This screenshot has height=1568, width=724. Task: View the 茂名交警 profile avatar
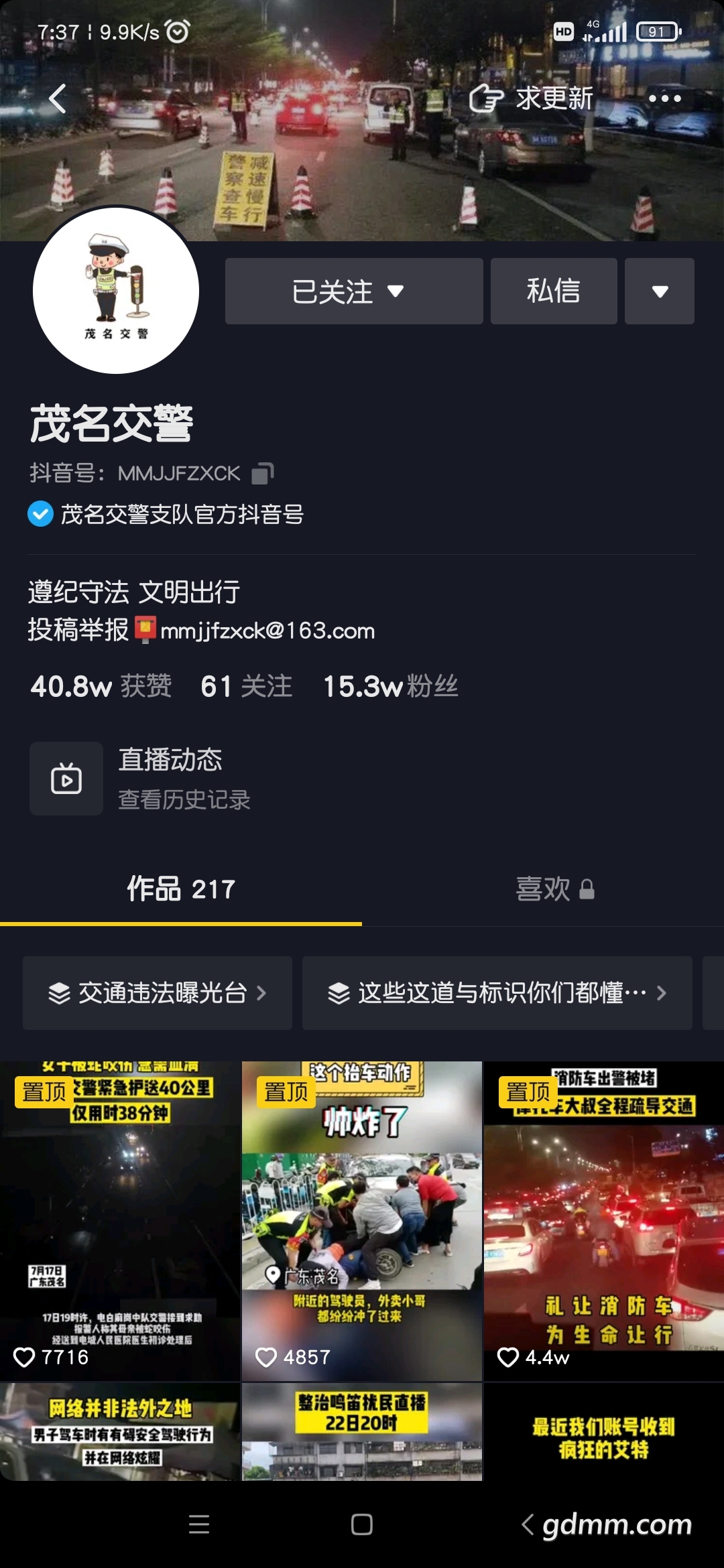116,290
